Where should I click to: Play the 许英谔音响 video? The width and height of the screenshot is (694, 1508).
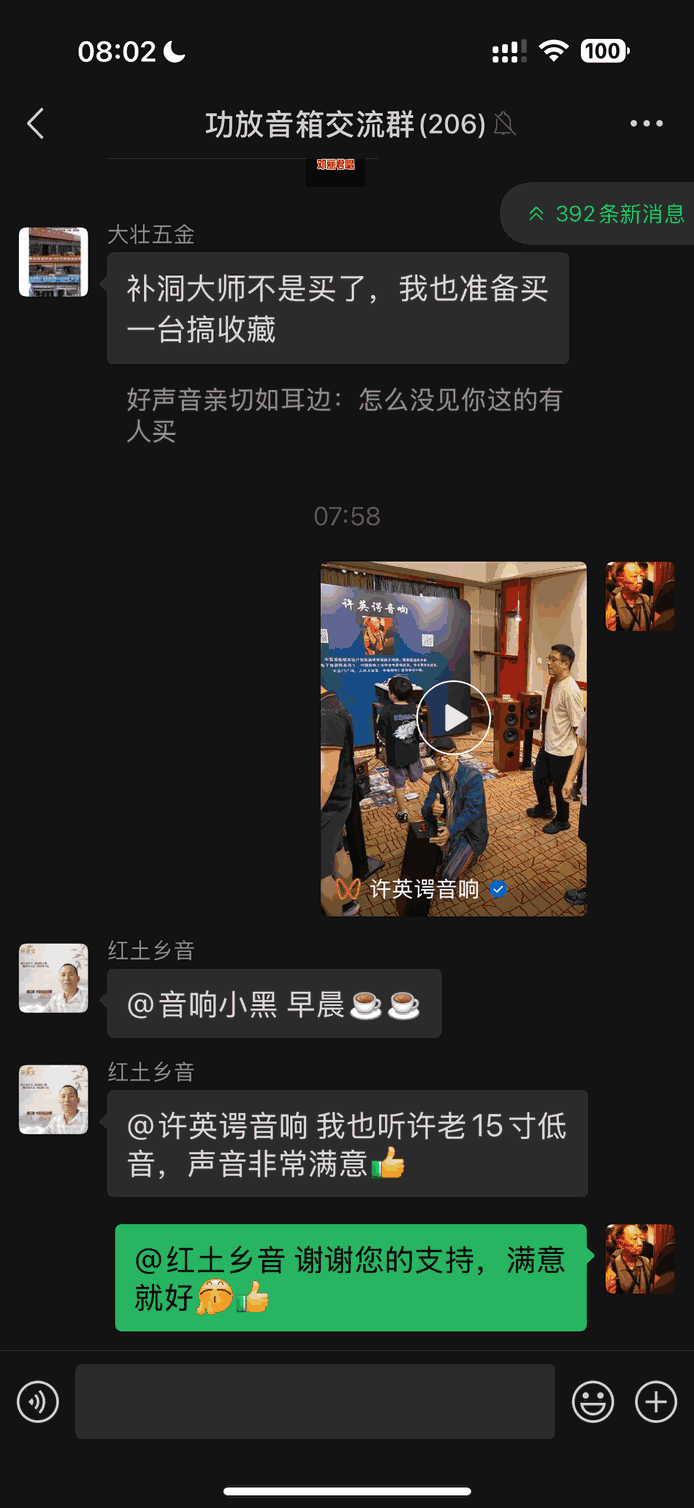[x=453, y=717]
